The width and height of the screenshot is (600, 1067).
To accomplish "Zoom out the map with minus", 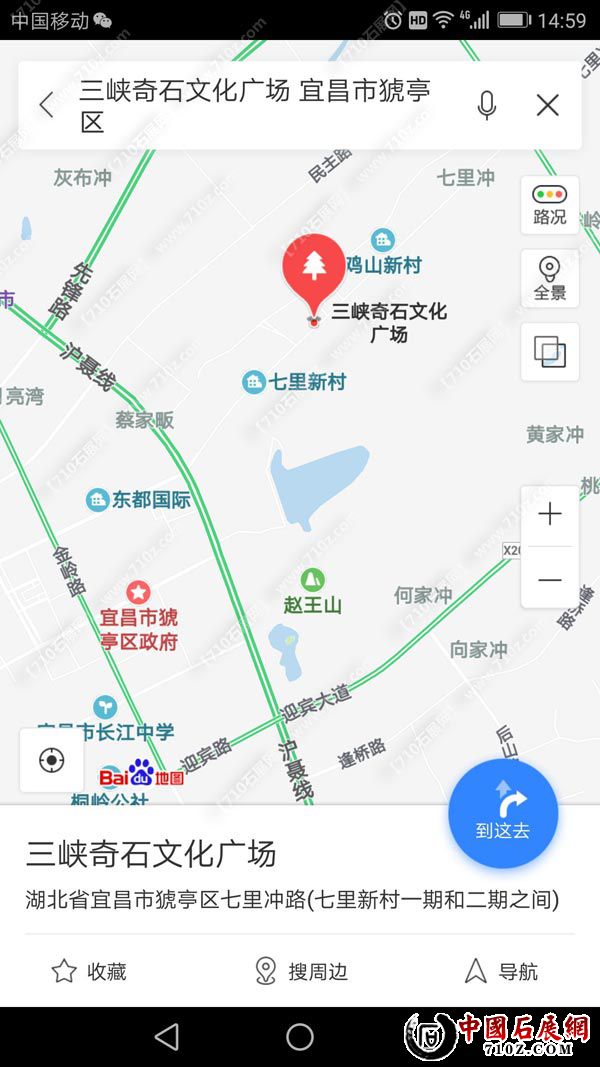I will pyautogui.click(x=549, y=580).
